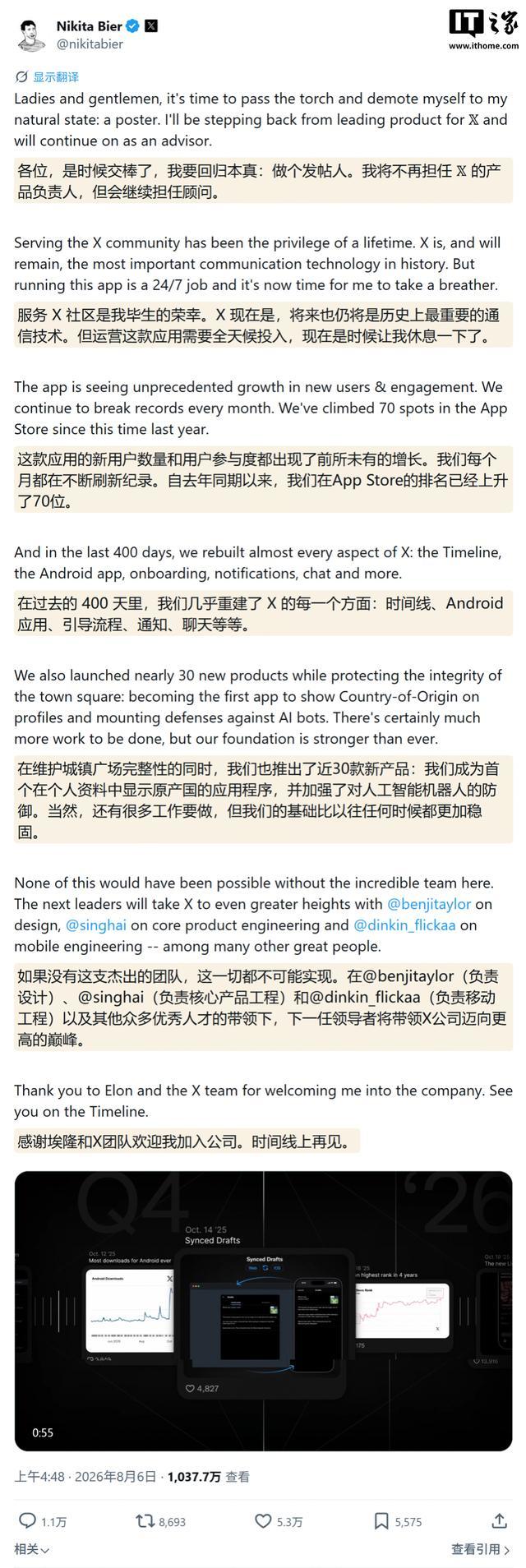Open the @singhai mention
The height and width of the screenshot is (1568, 526).
(96, 925)
